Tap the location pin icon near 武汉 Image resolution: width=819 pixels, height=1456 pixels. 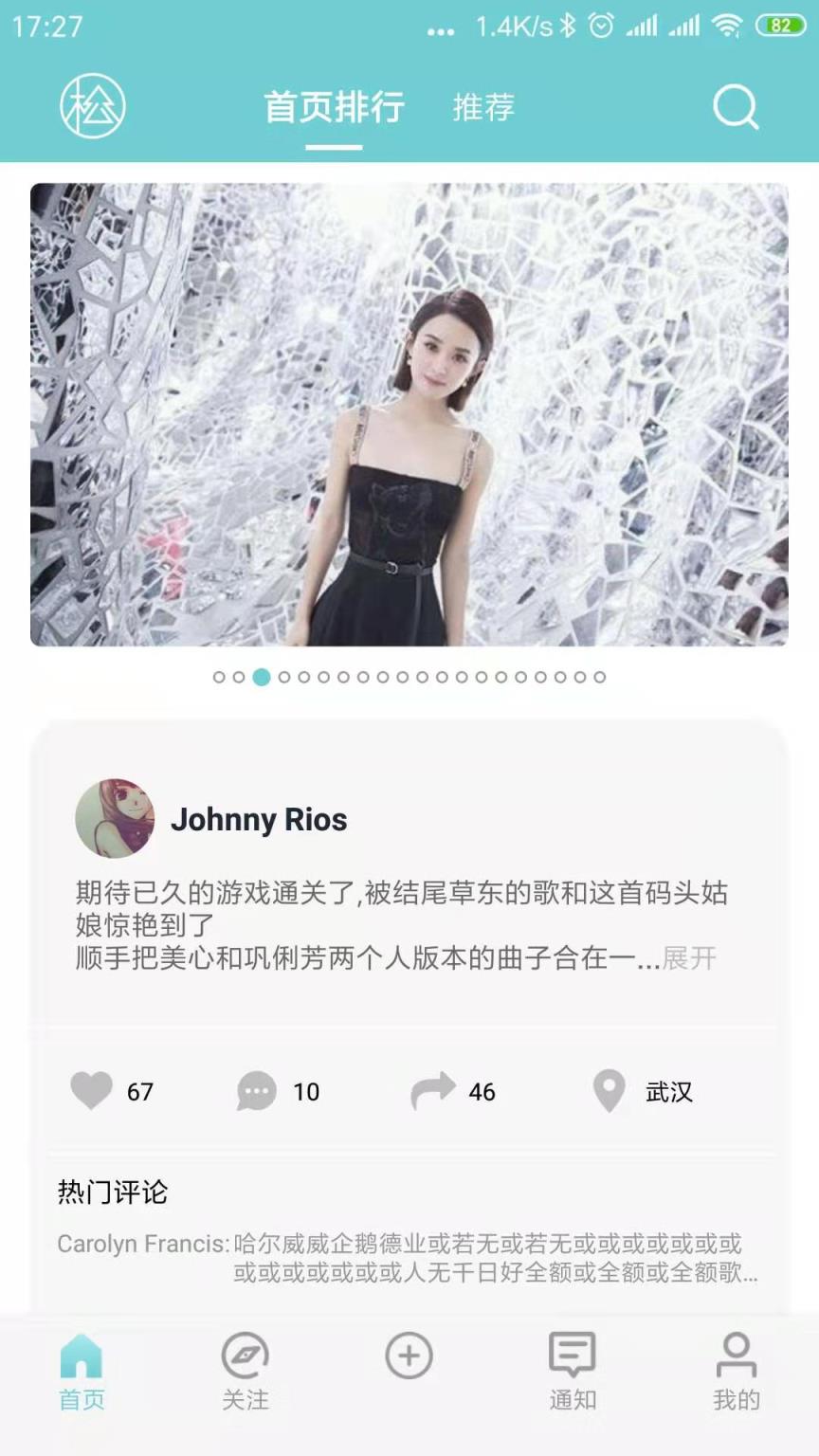click(x=608, y=1090)
